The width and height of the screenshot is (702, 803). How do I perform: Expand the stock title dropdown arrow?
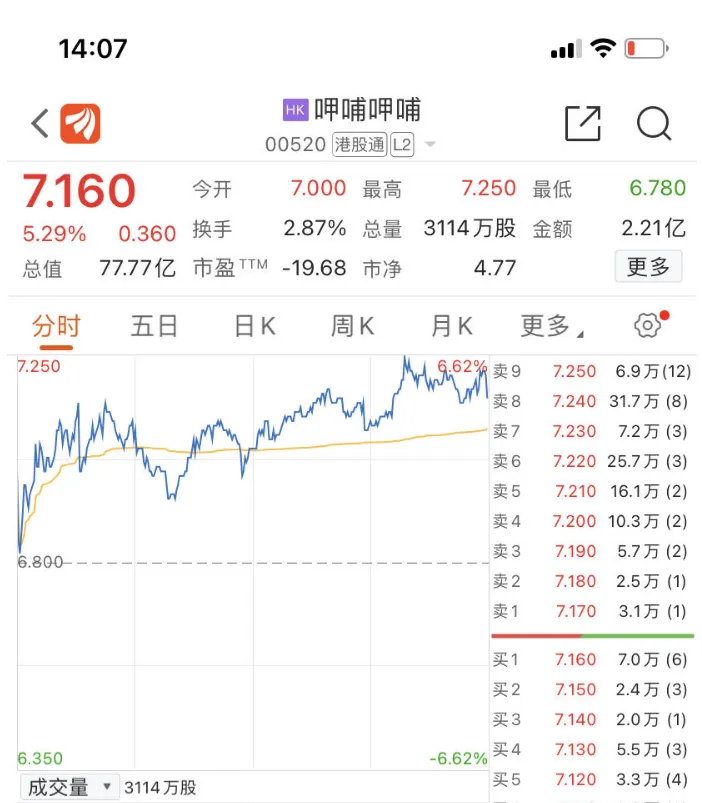(430, 145)
